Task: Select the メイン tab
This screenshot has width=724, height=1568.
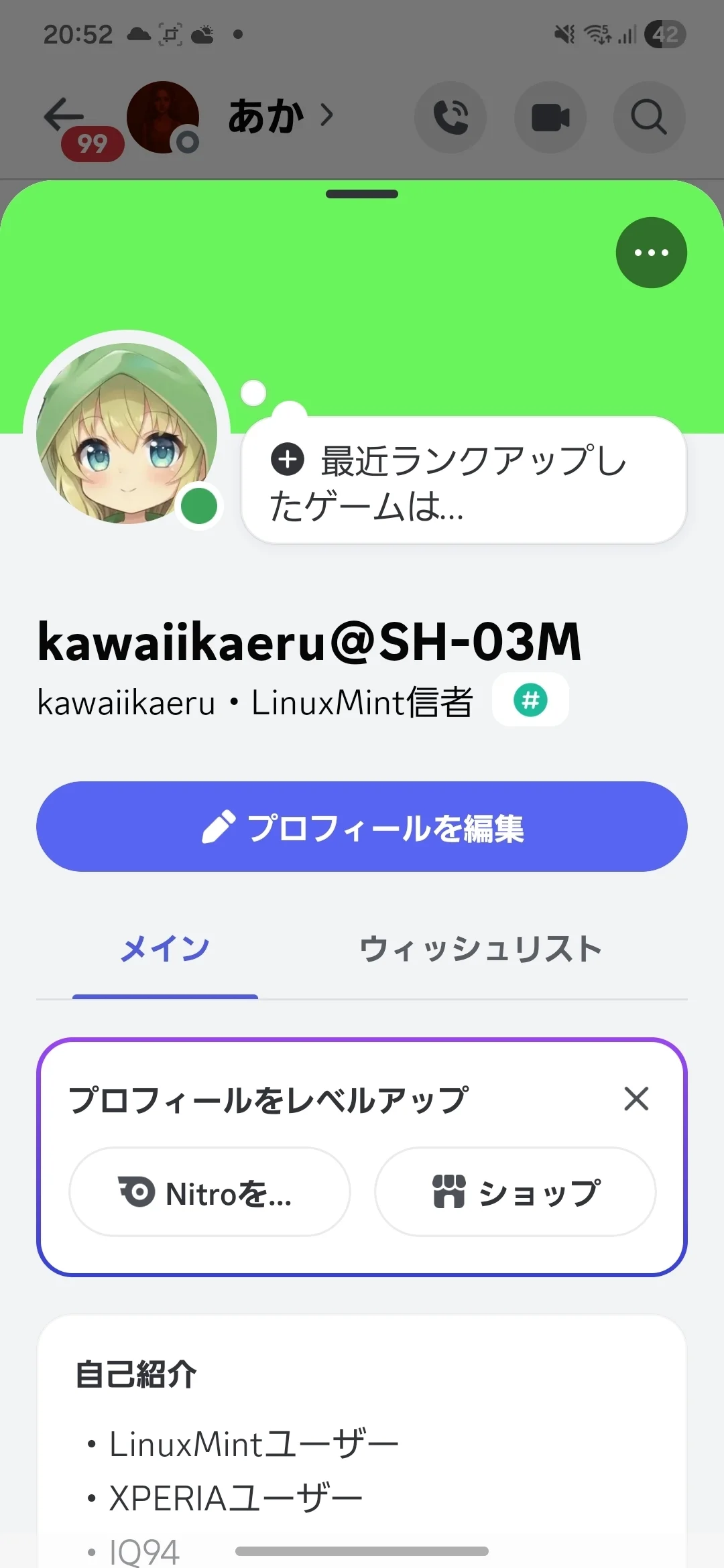Action: click(x=165, y=949)
